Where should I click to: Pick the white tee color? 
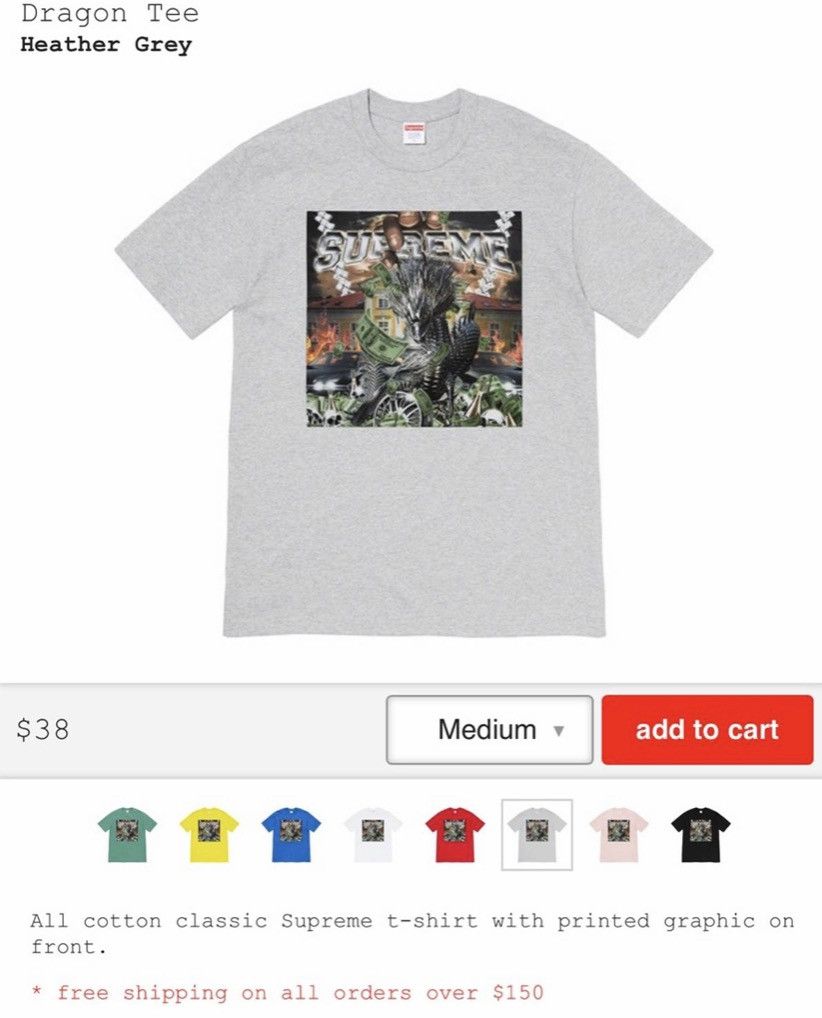coord(373,835)
